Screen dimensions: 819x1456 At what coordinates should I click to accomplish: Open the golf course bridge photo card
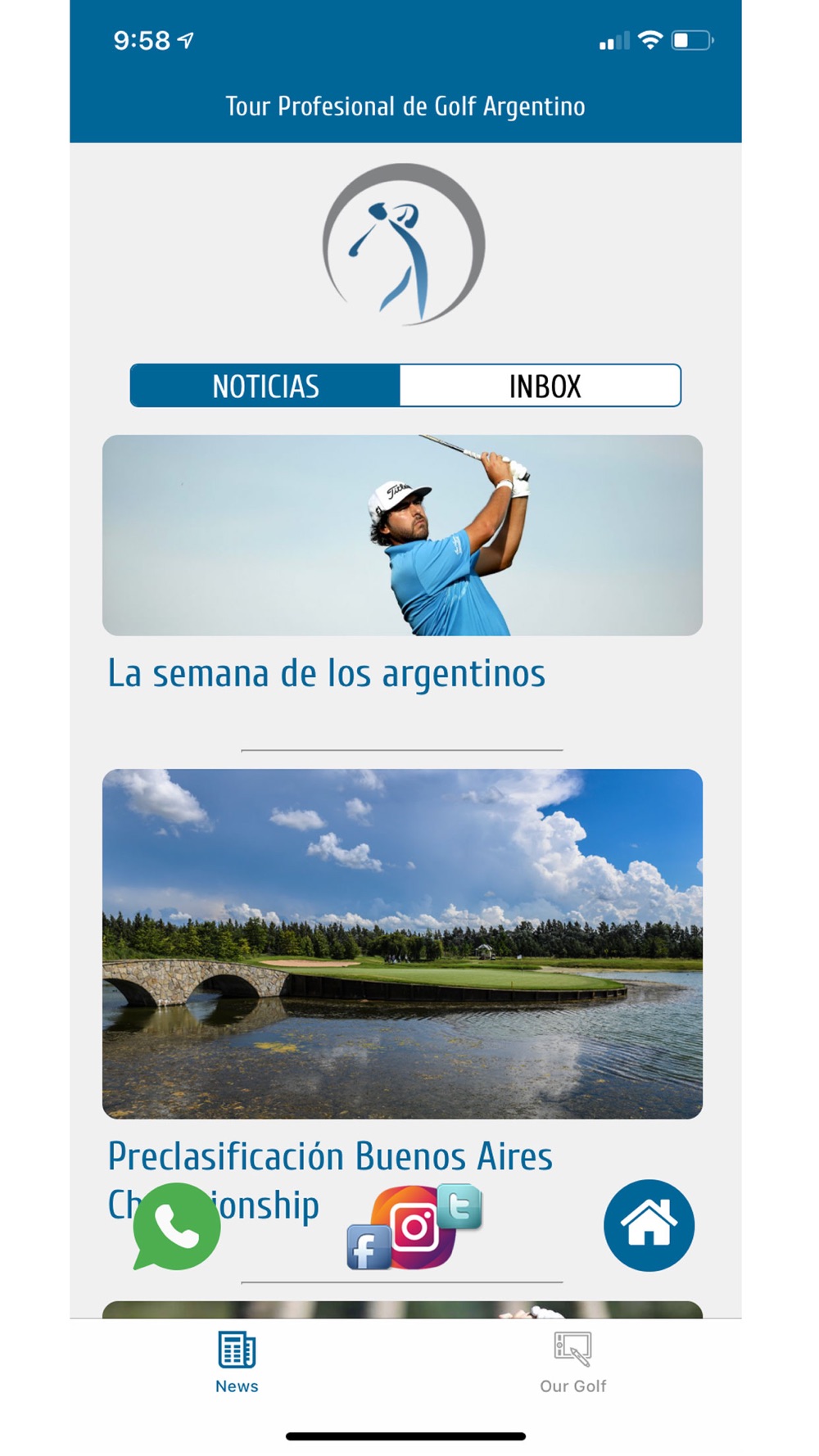(x=402, y=943)
